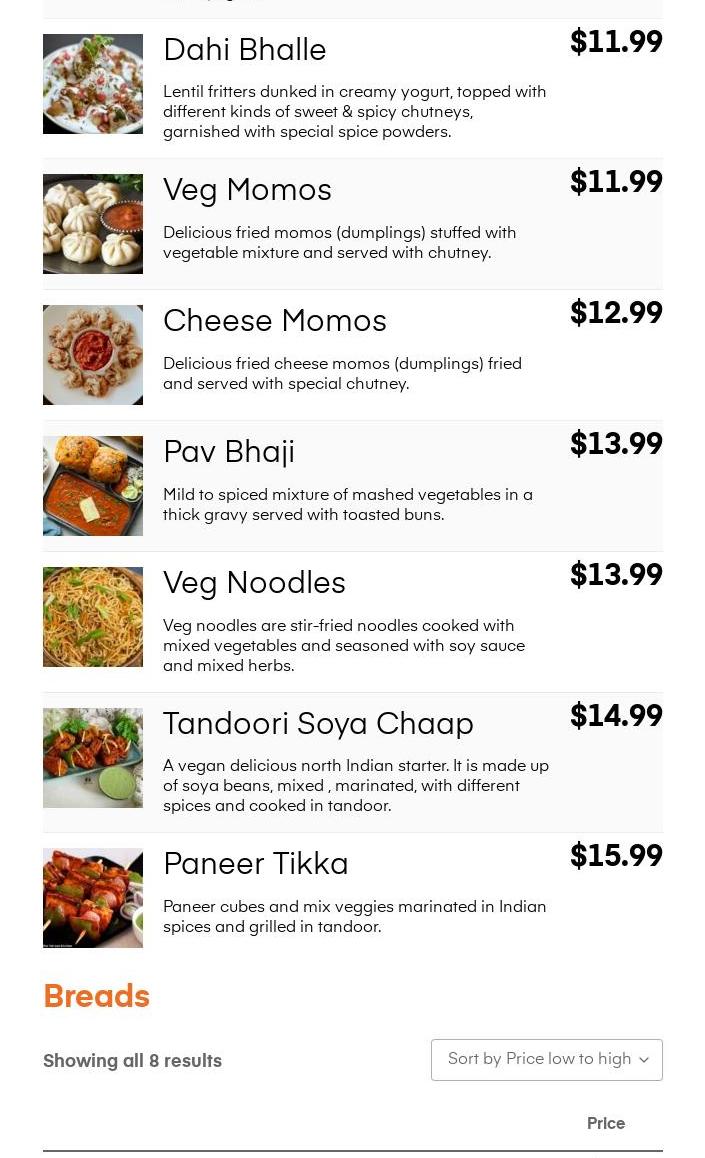Select the Veg Momos item
705x1158 pixels.
[247, 190]
